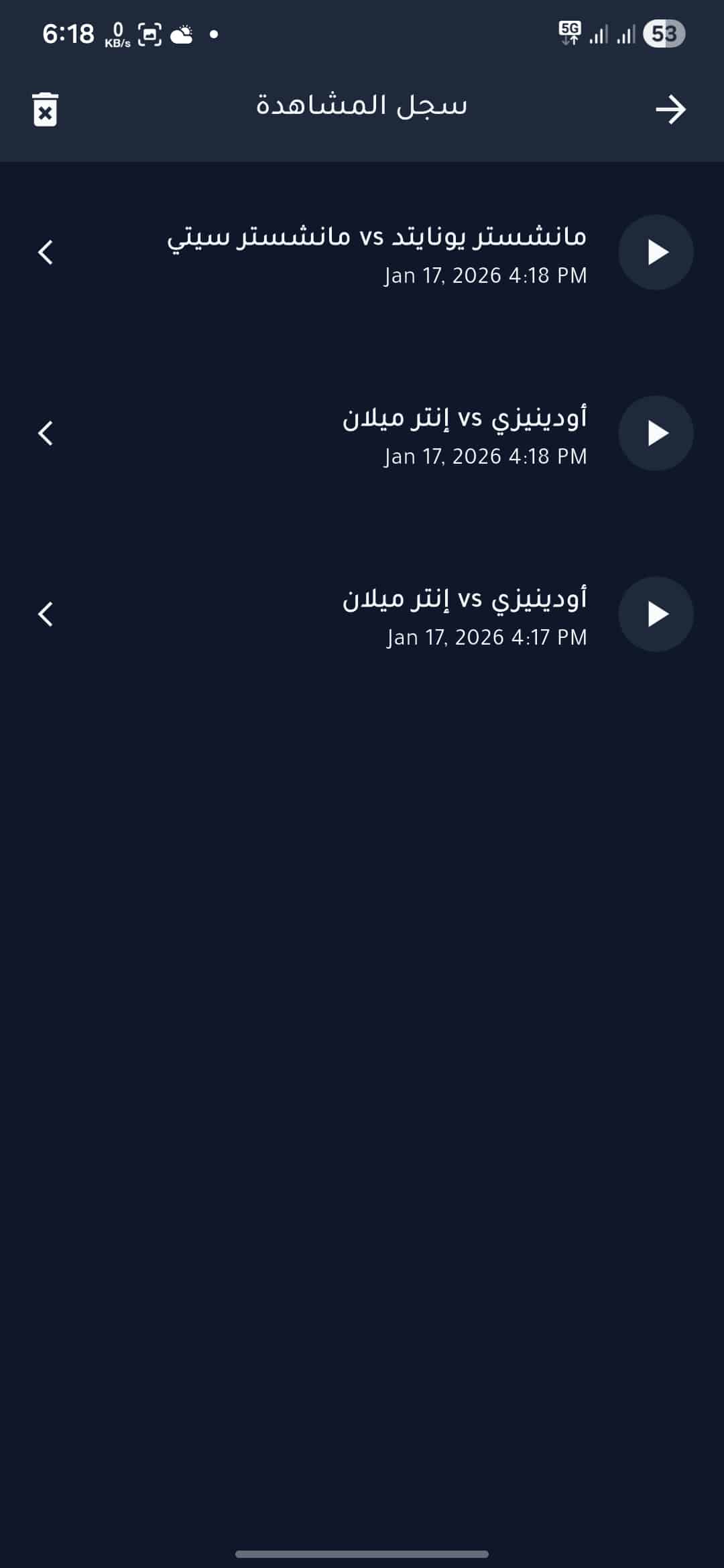The height and width of the screenshot is (1568, 724).
Task: Open the سجل المشاهدة screen title
Action: pos(362,107)
